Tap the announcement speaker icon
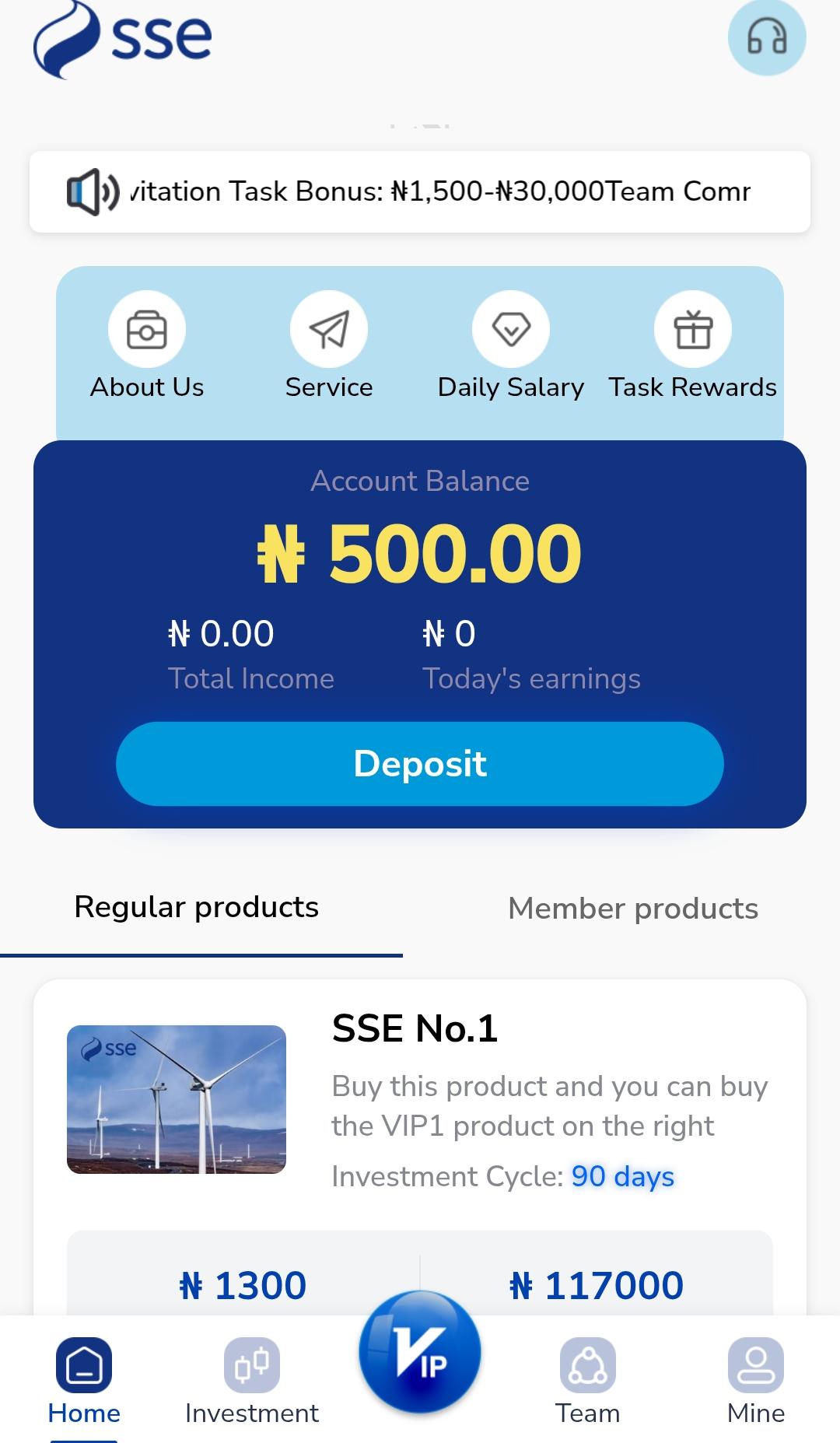 (x=91, y=191)
